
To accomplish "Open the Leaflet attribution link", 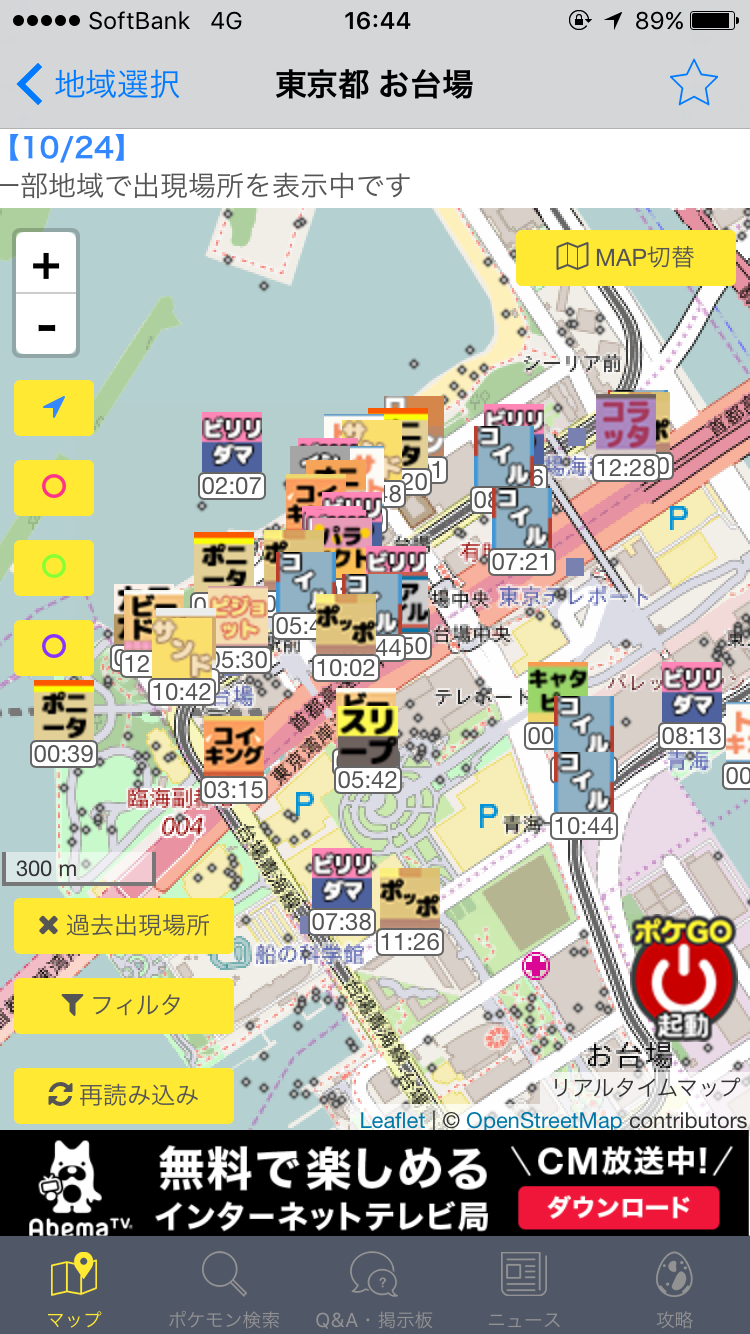I will 392,1120.
